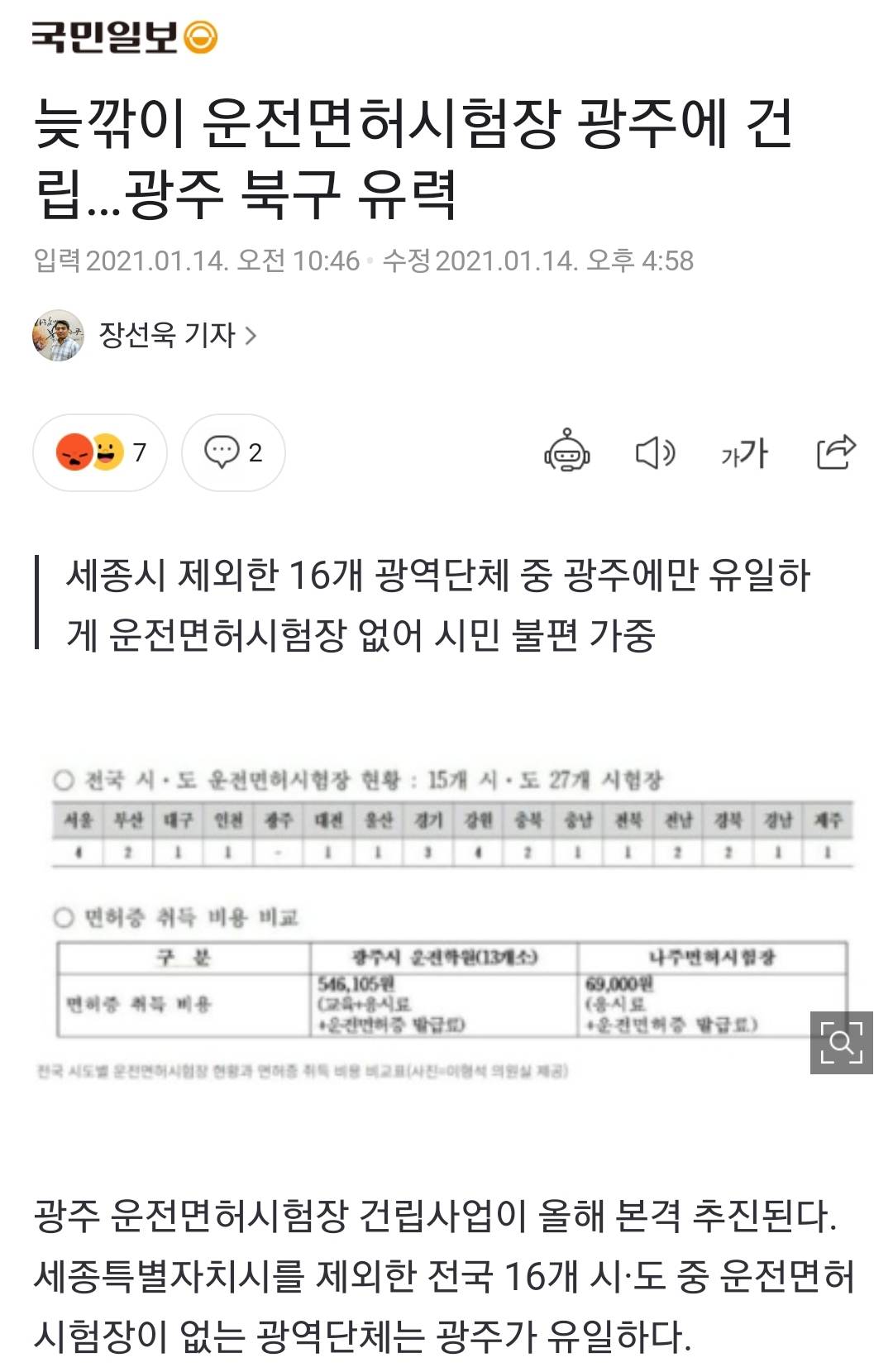
Task: Open the 국민일보 publisher page
Action: tap(124, 37)
